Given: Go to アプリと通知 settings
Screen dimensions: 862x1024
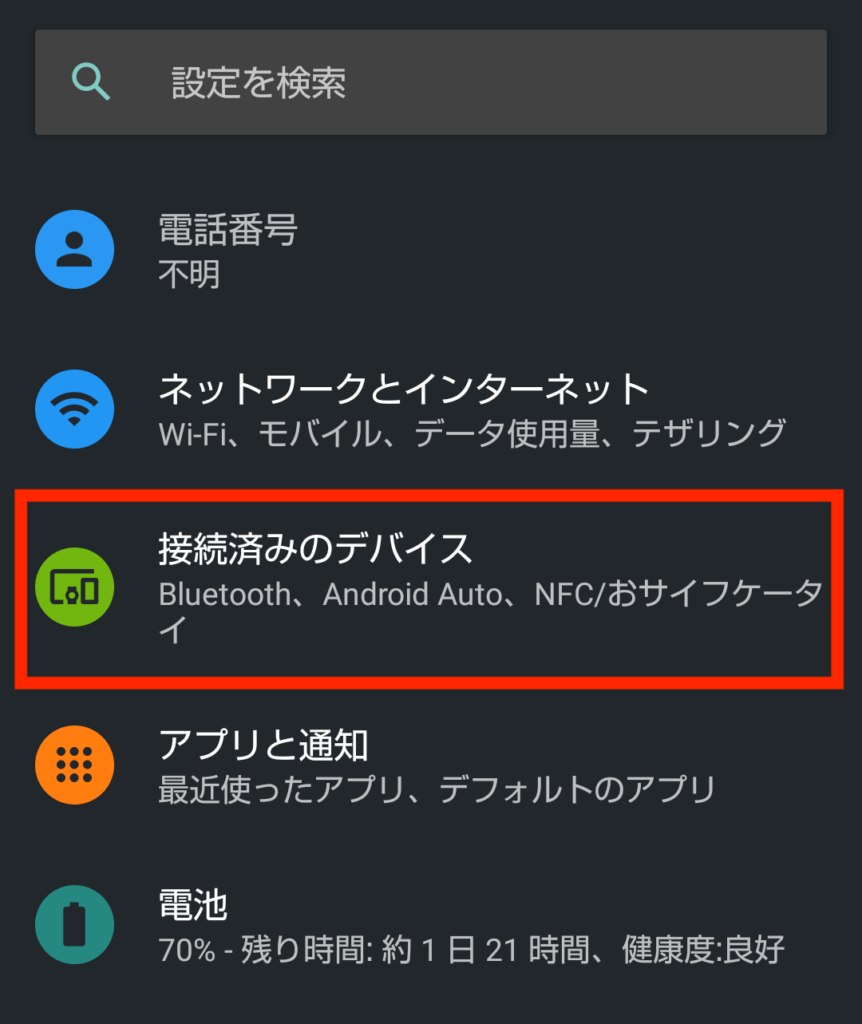Looking at the screenshot, I should [x=430, y=766].
